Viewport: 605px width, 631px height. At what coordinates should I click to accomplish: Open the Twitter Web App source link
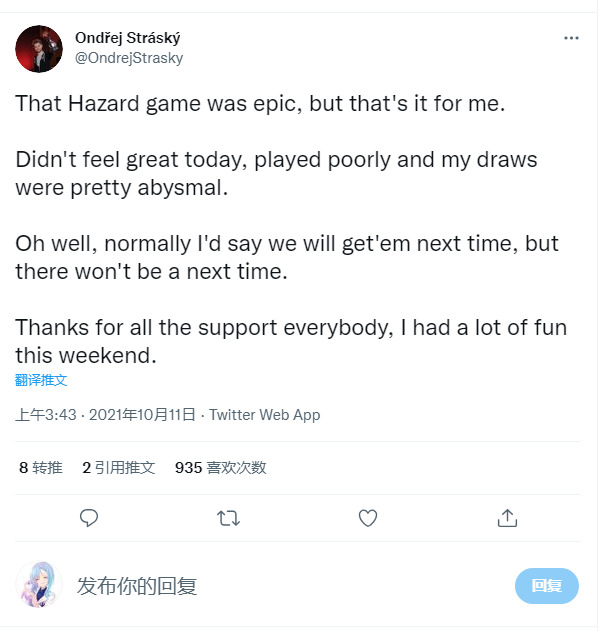[264, 414]
